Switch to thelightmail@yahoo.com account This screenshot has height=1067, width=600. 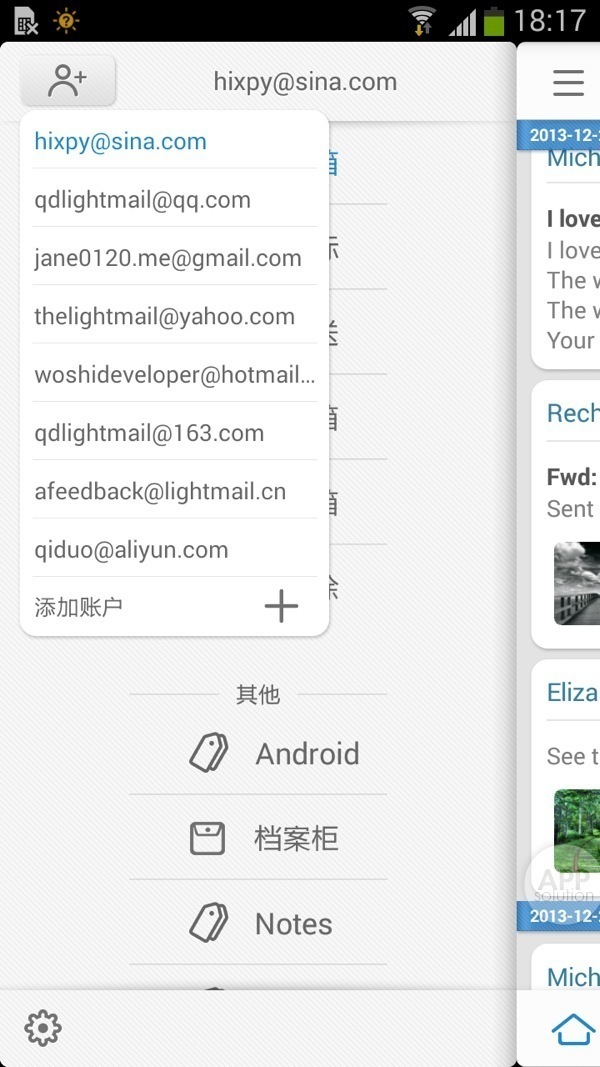tap(164, 317)
